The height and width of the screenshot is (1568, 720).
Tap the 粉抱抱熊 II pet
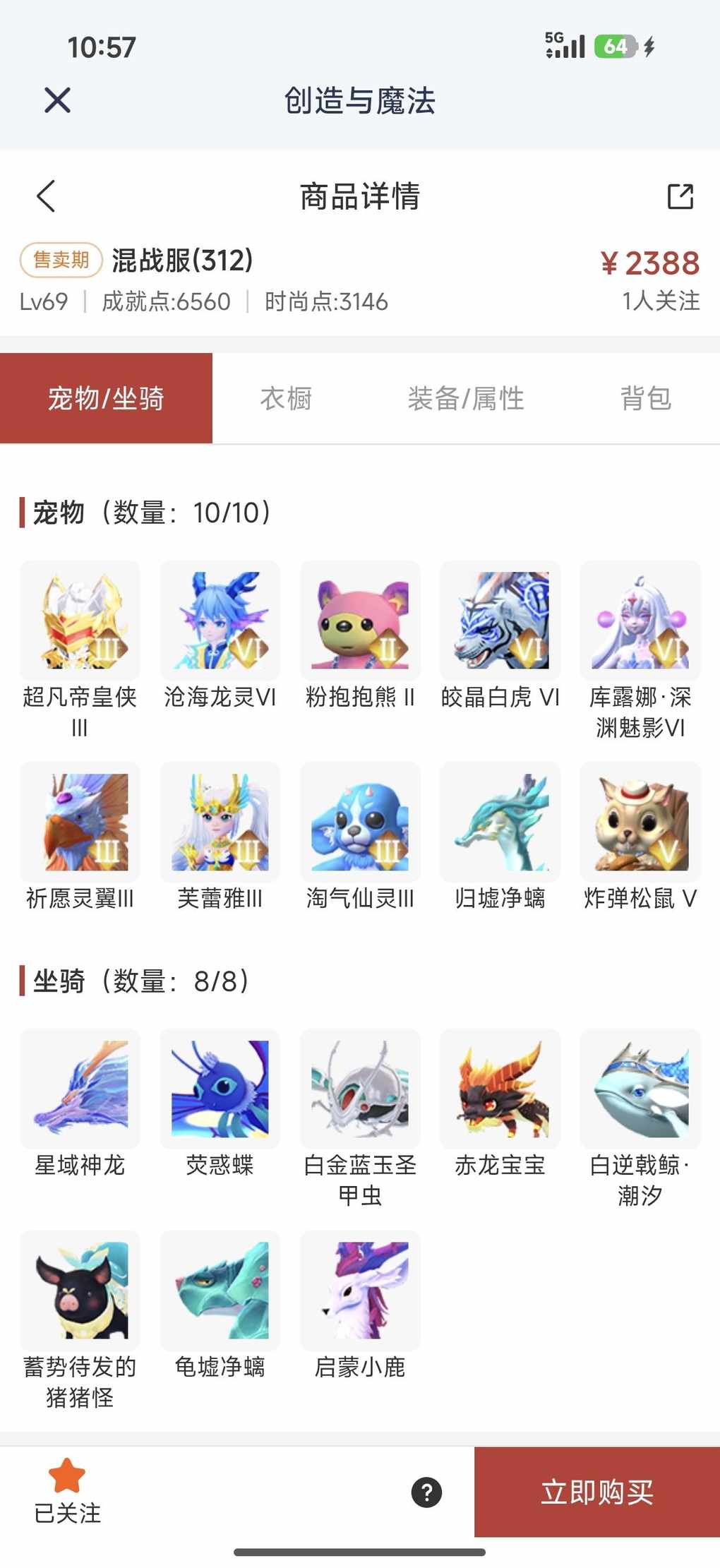(360, 621)
